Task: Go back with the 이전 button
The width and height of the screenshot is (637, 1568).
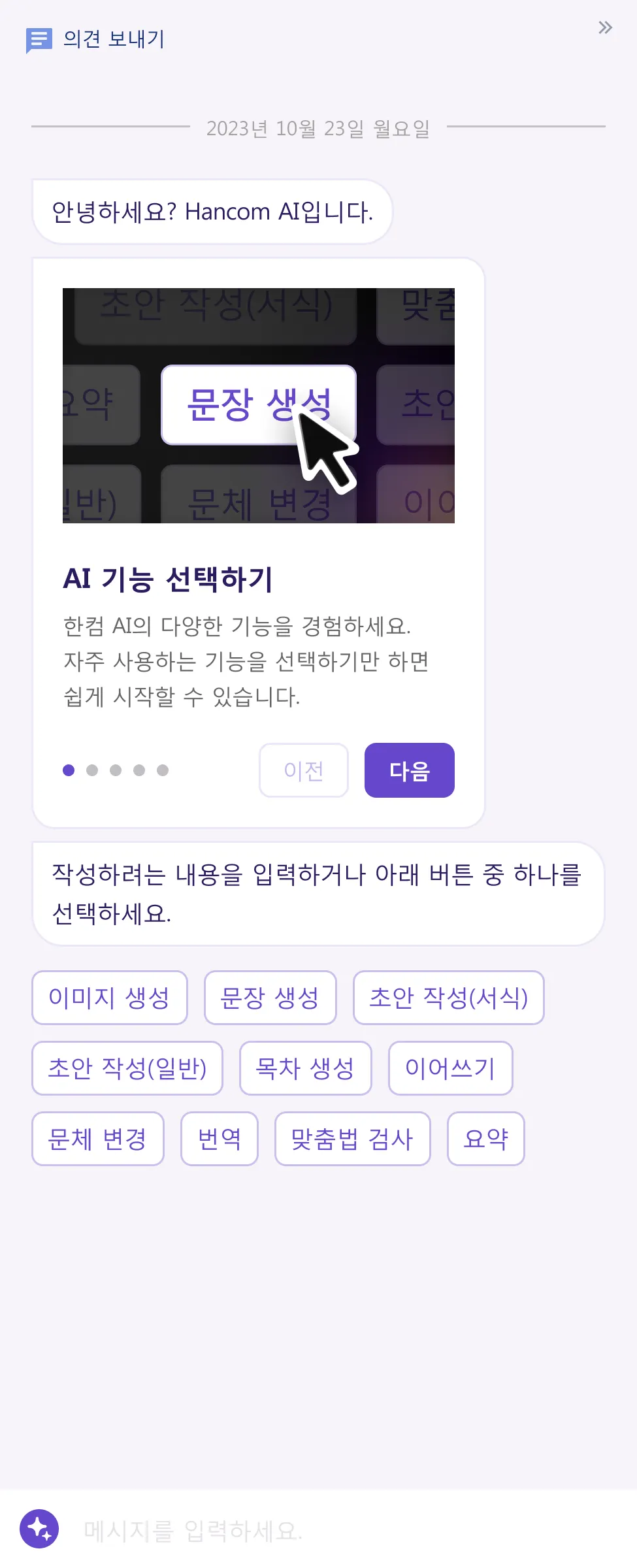Action: tap(304, 770)
